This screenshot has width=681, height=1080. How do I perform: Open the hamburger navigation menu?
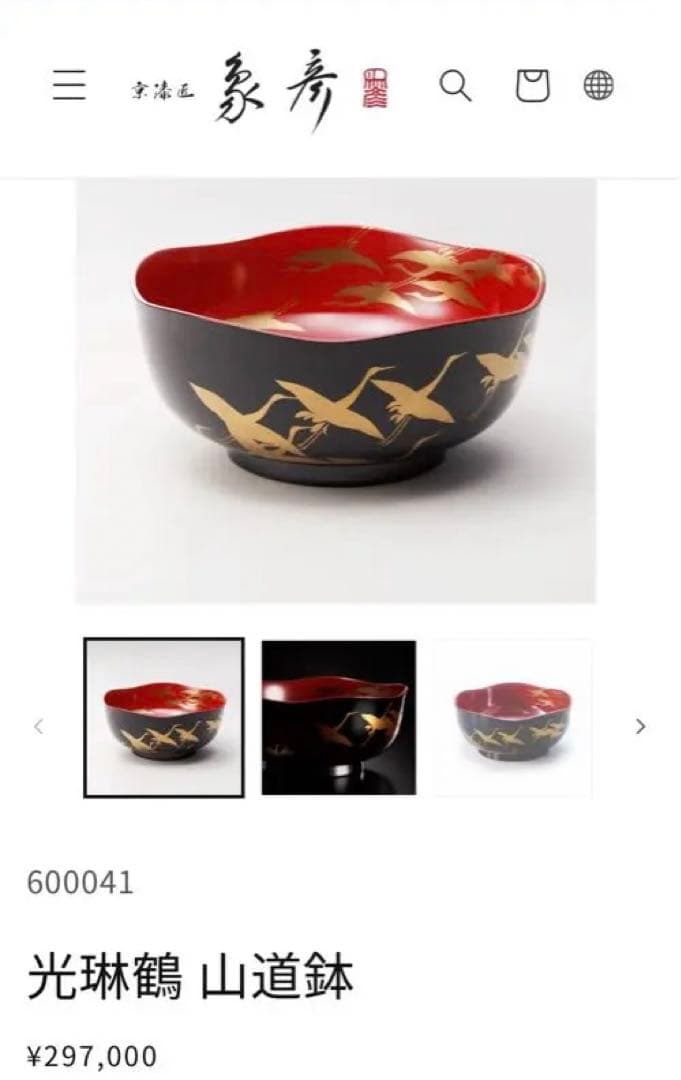[69, 87]
